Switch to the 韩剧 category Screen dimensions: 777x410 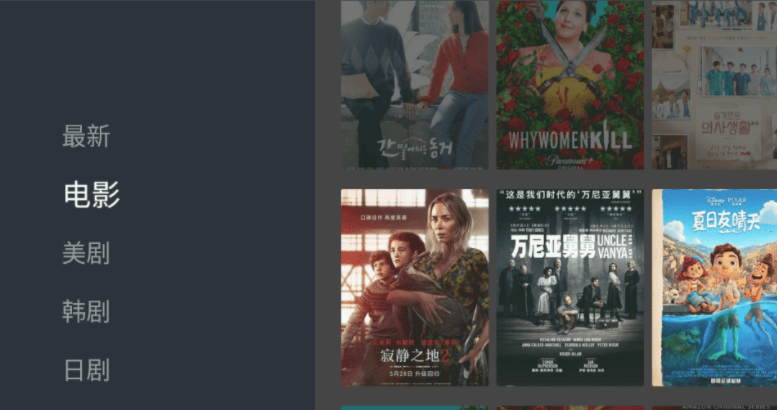coord(86,311)
